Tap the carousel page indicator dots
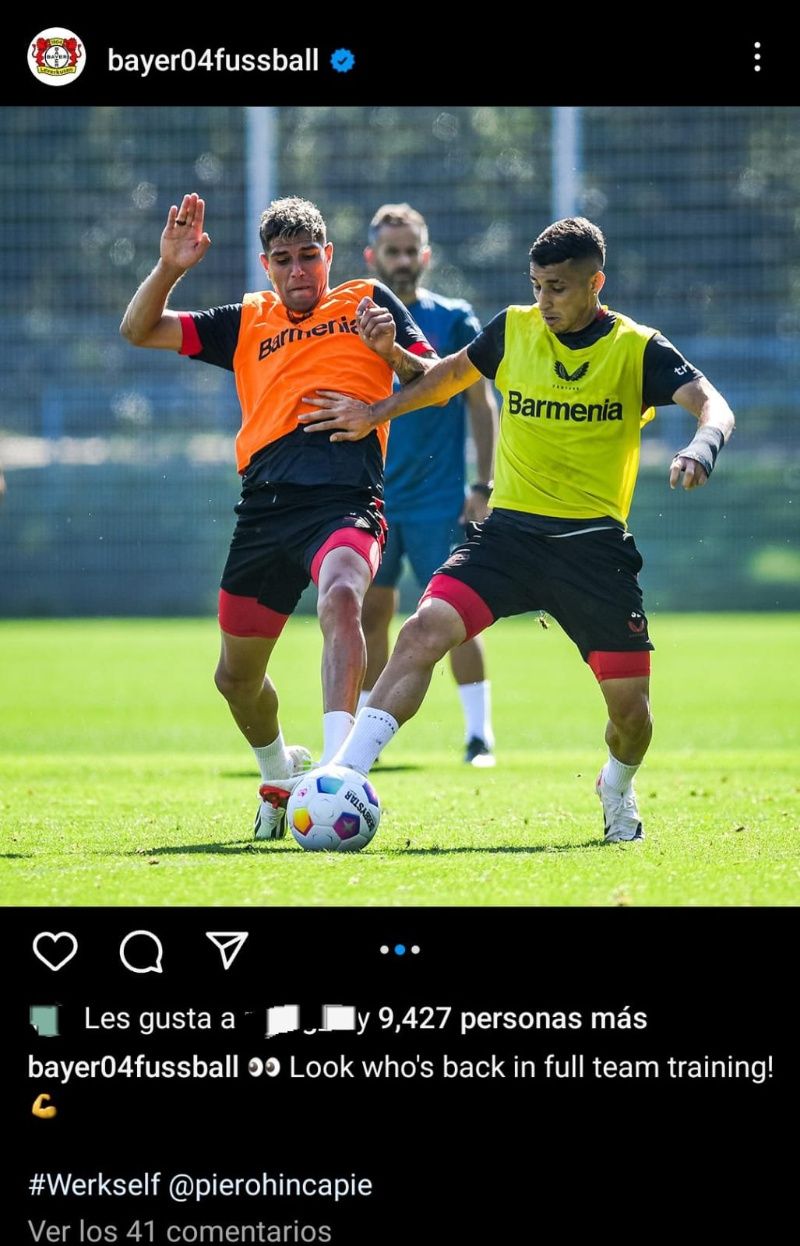 400,950
